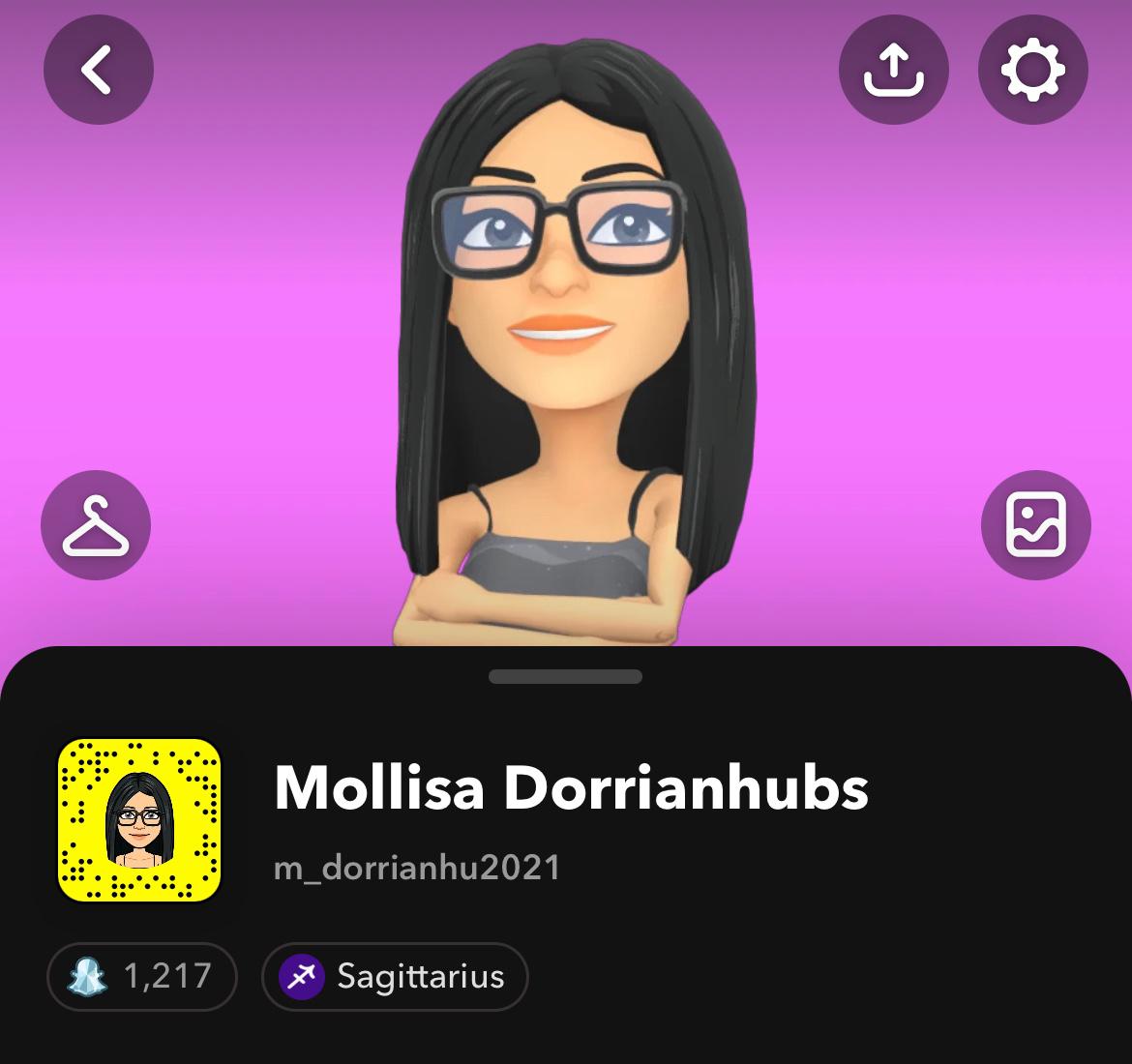
Task: Go back using the top arrow
Action: 98,71
